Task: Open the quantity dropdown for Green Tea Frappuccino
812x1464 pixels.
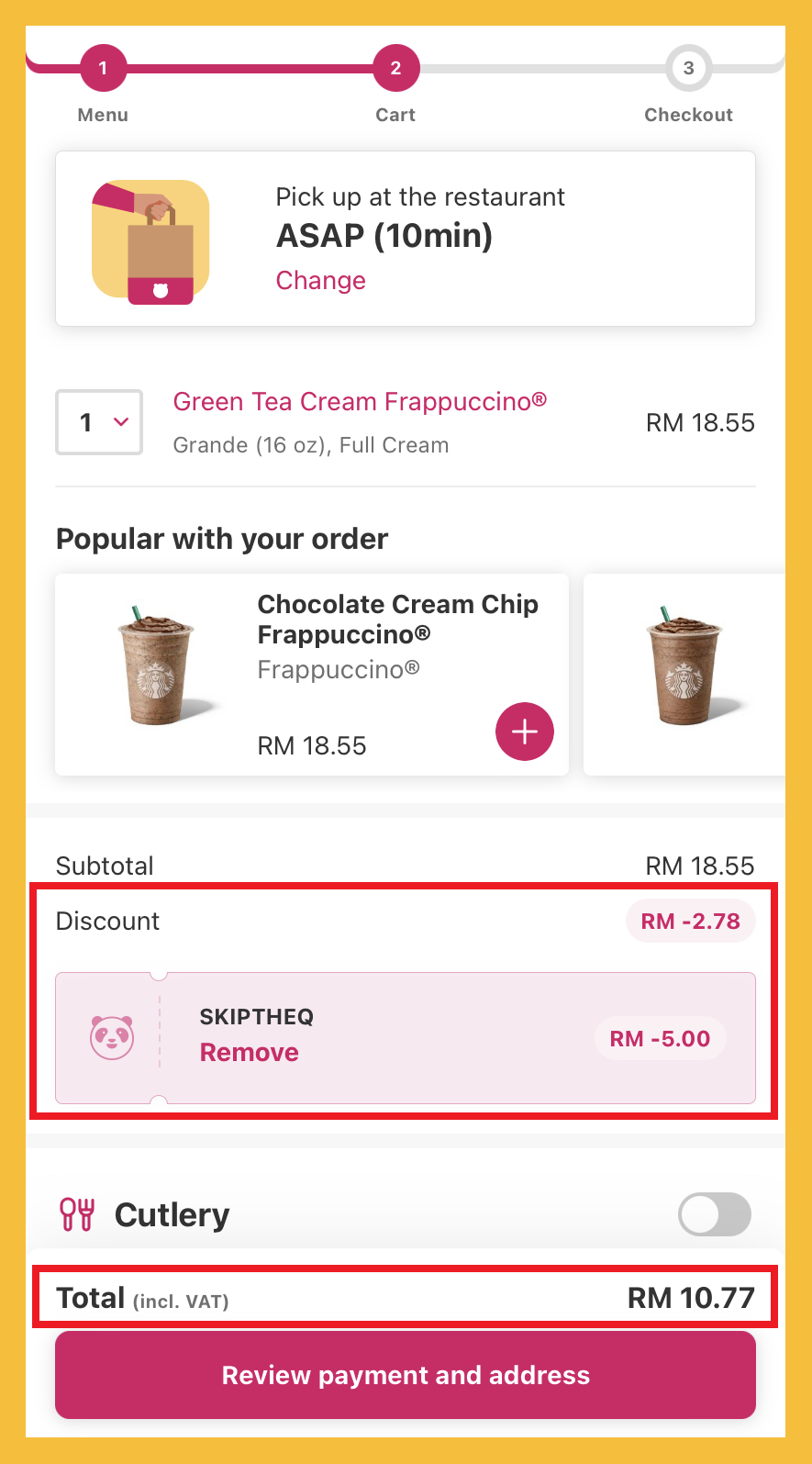Action: click(99, 422)
